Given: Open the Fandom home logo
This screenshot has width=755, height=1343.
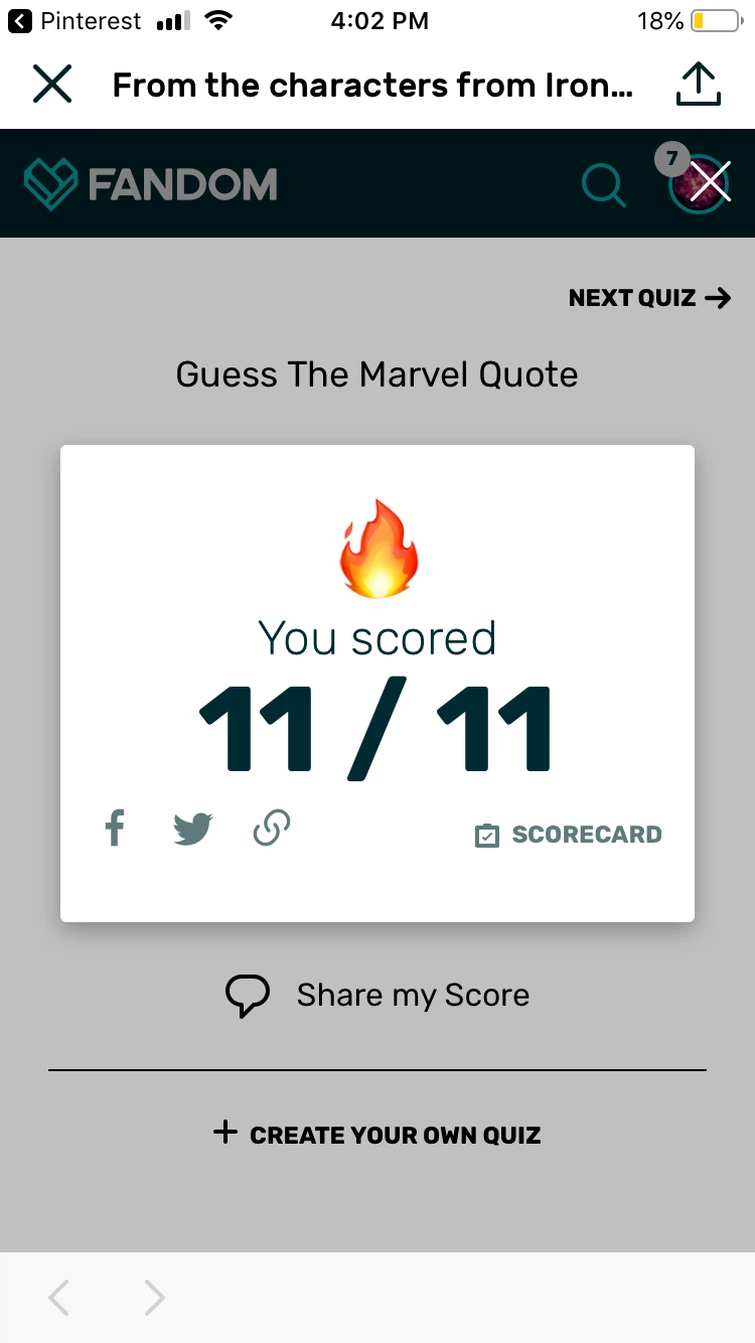Looking at the screenshot, I should coord(150,184).
